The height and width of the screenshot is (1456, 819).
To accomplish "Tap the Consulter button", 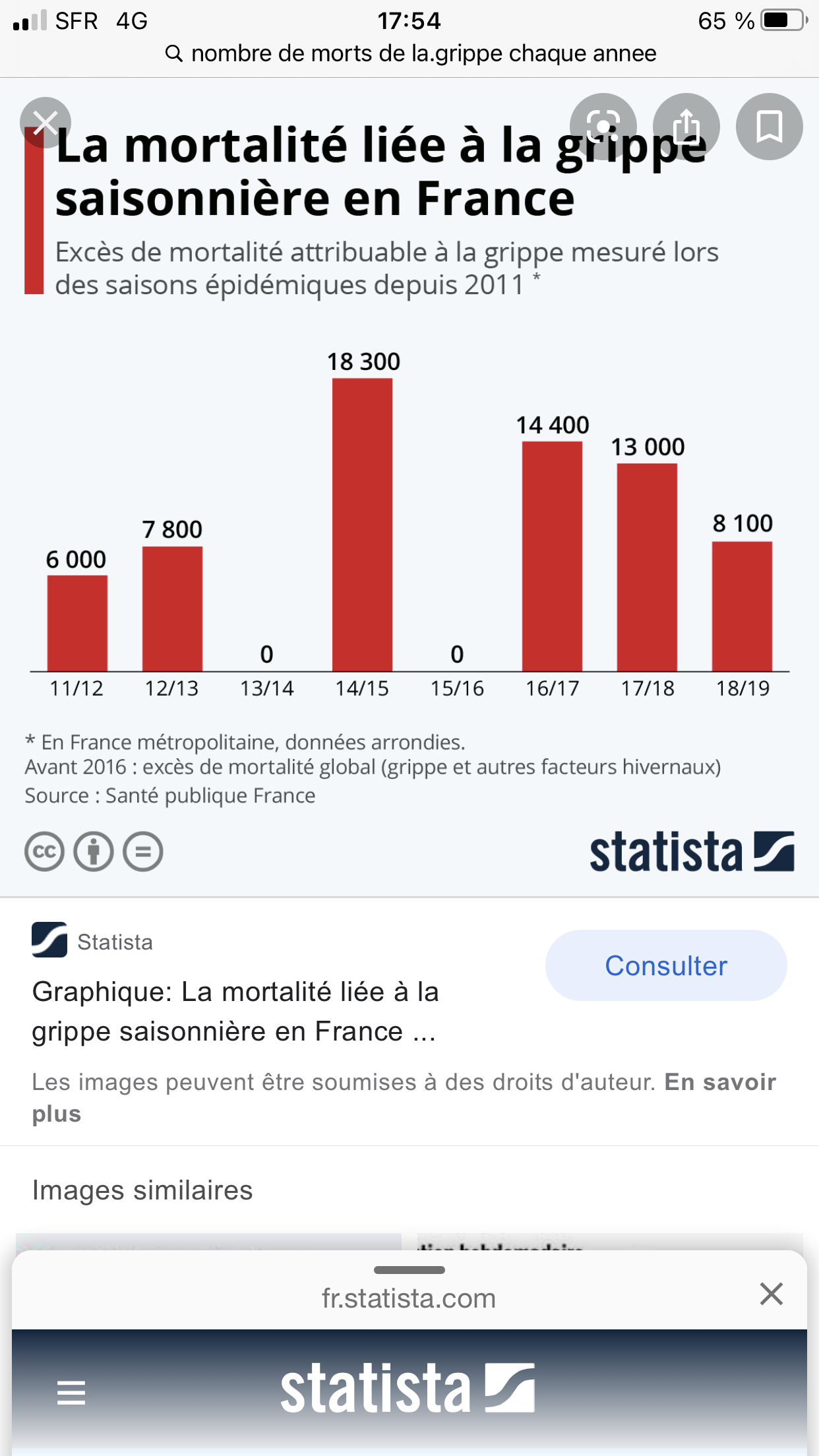I will point(666,965).
